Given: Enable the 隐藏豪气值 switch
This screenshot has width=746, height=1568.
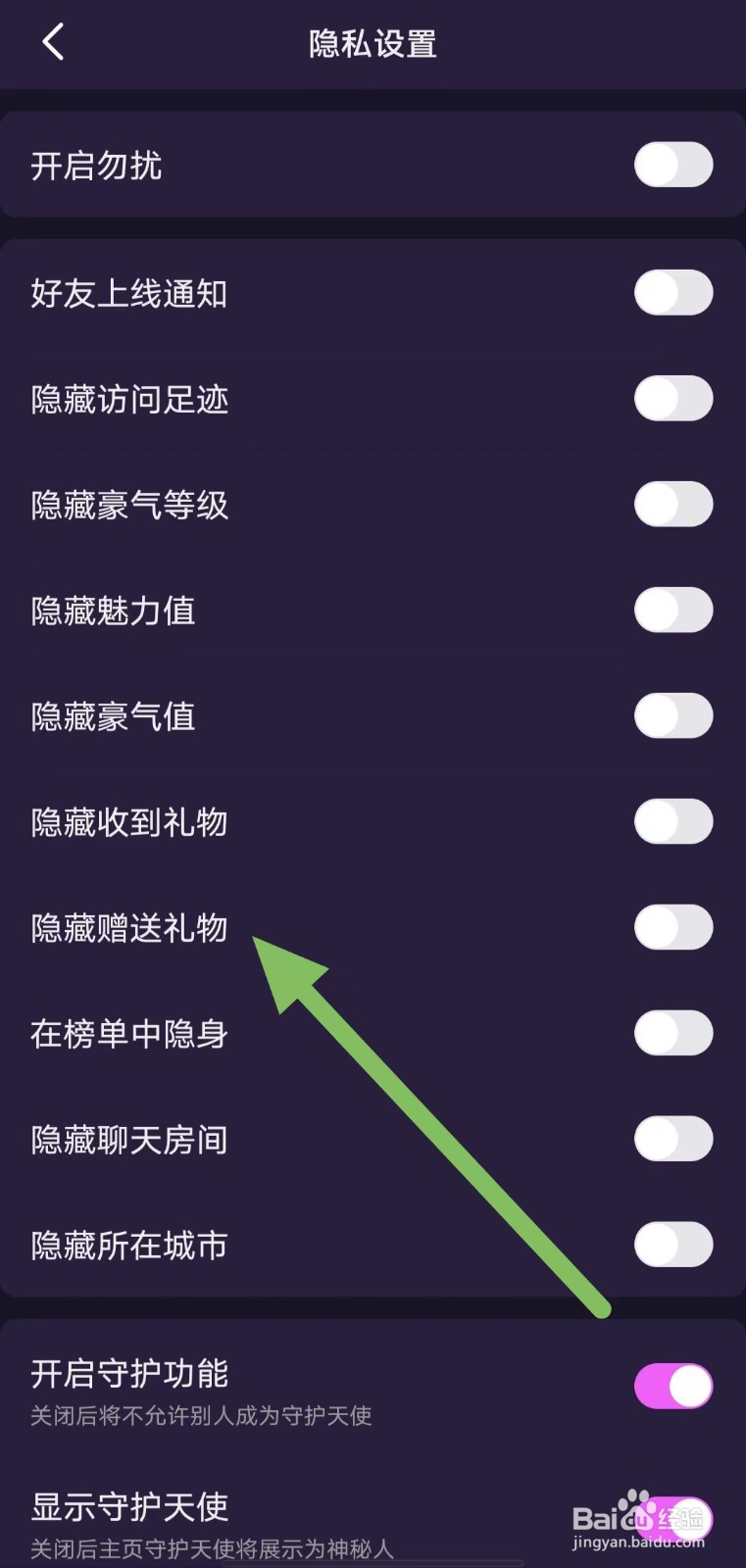Looking at the screenshot, I should [673, 716].
